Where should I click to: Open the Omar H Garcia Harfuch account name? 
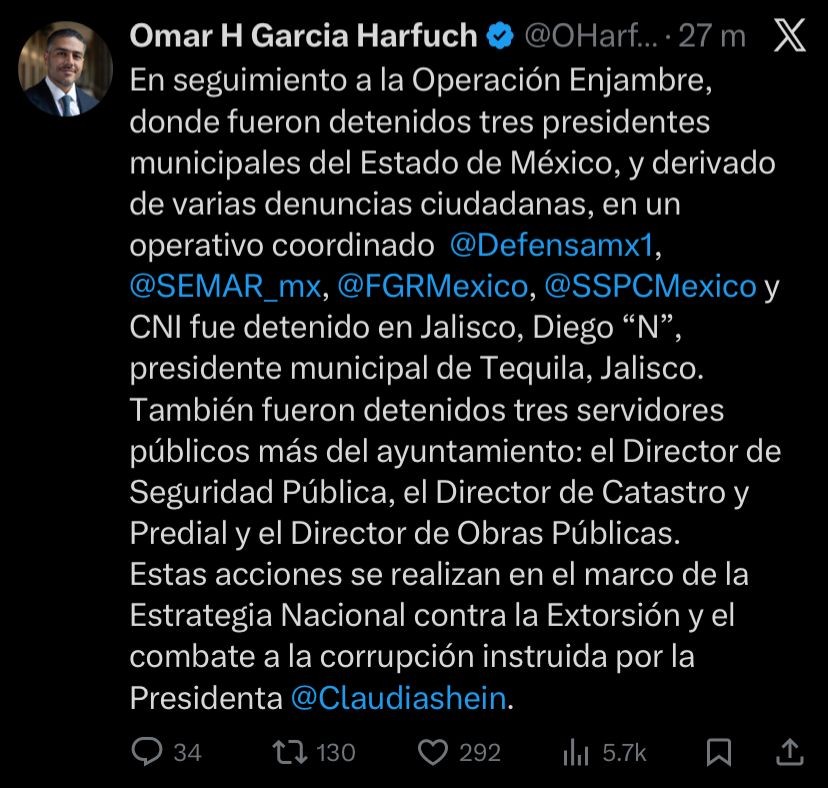coord(304,37)
